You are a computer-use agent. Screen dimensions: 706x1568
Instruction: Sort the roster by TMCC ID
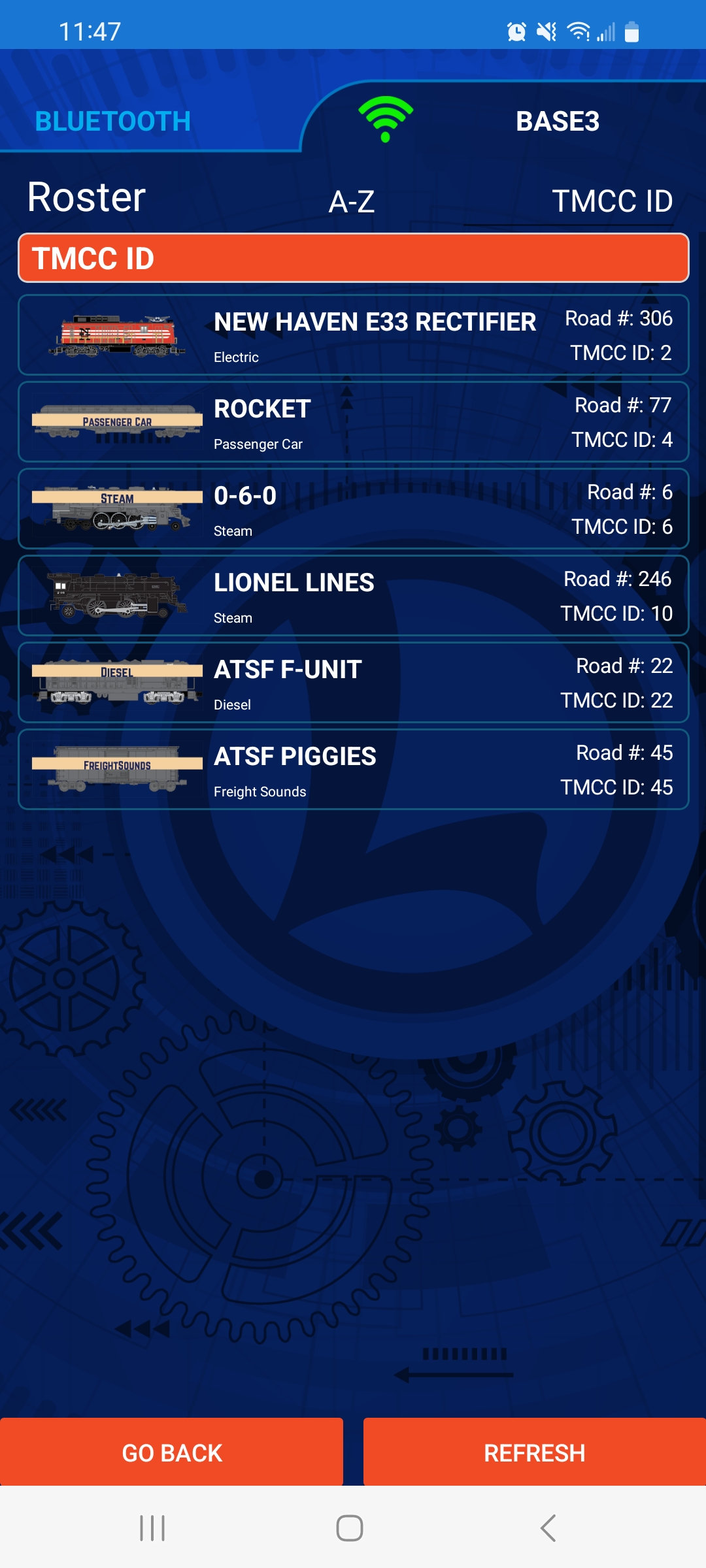click(x=613, y=201)
